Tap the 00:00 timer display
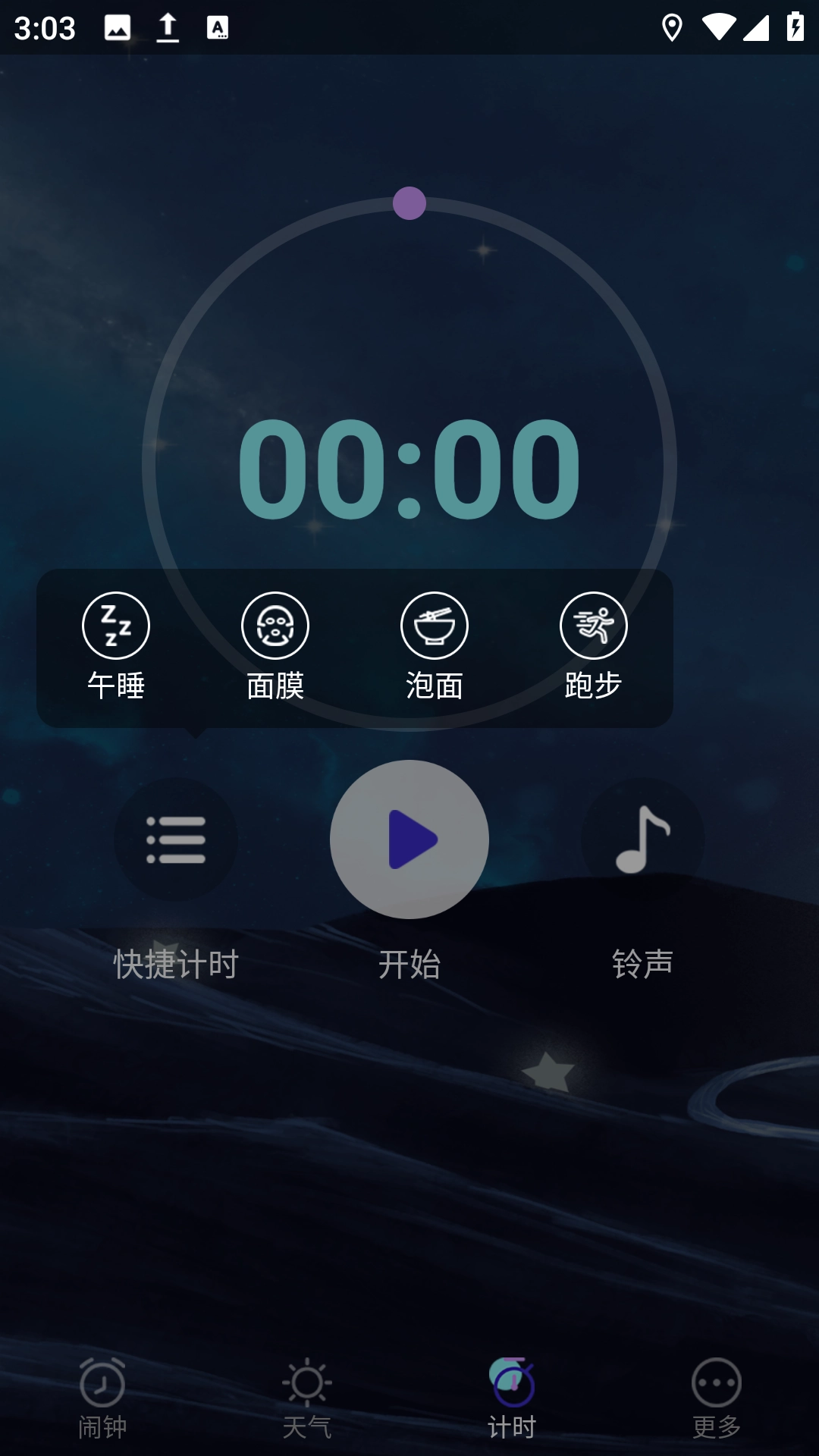The image size is (819, 1456). click(x=409, y=469)
